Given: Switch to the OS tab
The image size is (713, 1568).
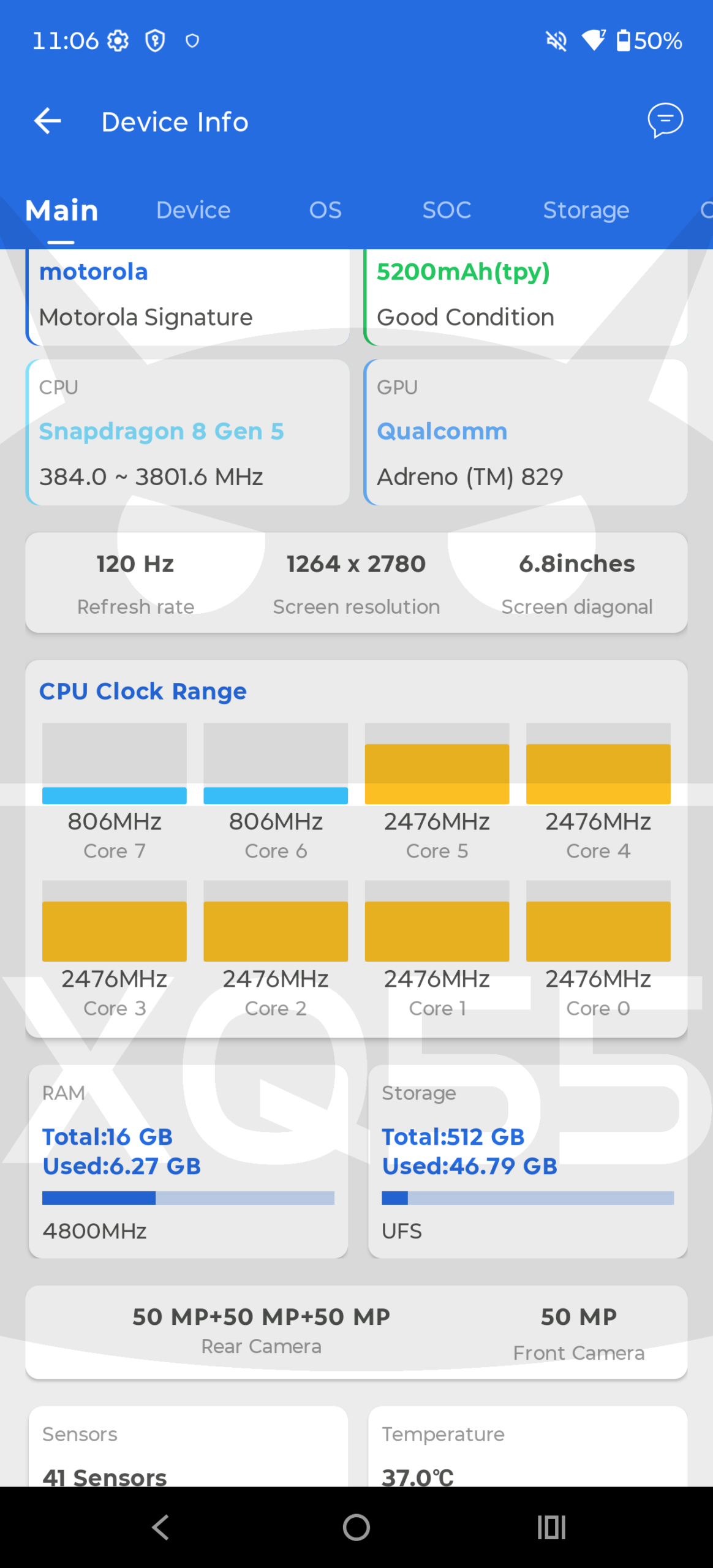Looking at the screenshot, I should click(x=325, y=210).
